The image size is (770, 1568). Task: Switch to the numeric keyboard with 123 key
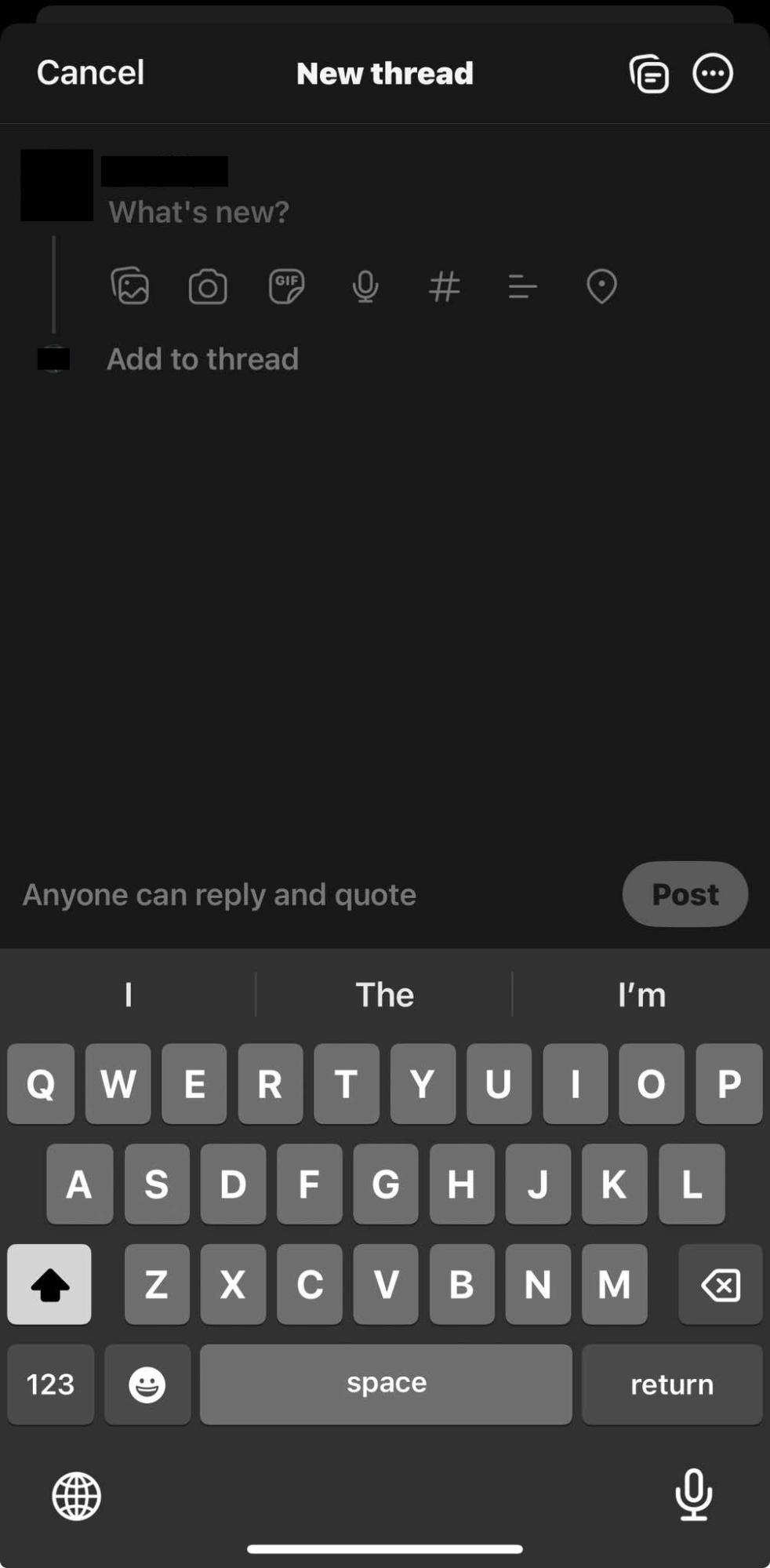[x=49, y=1384]
